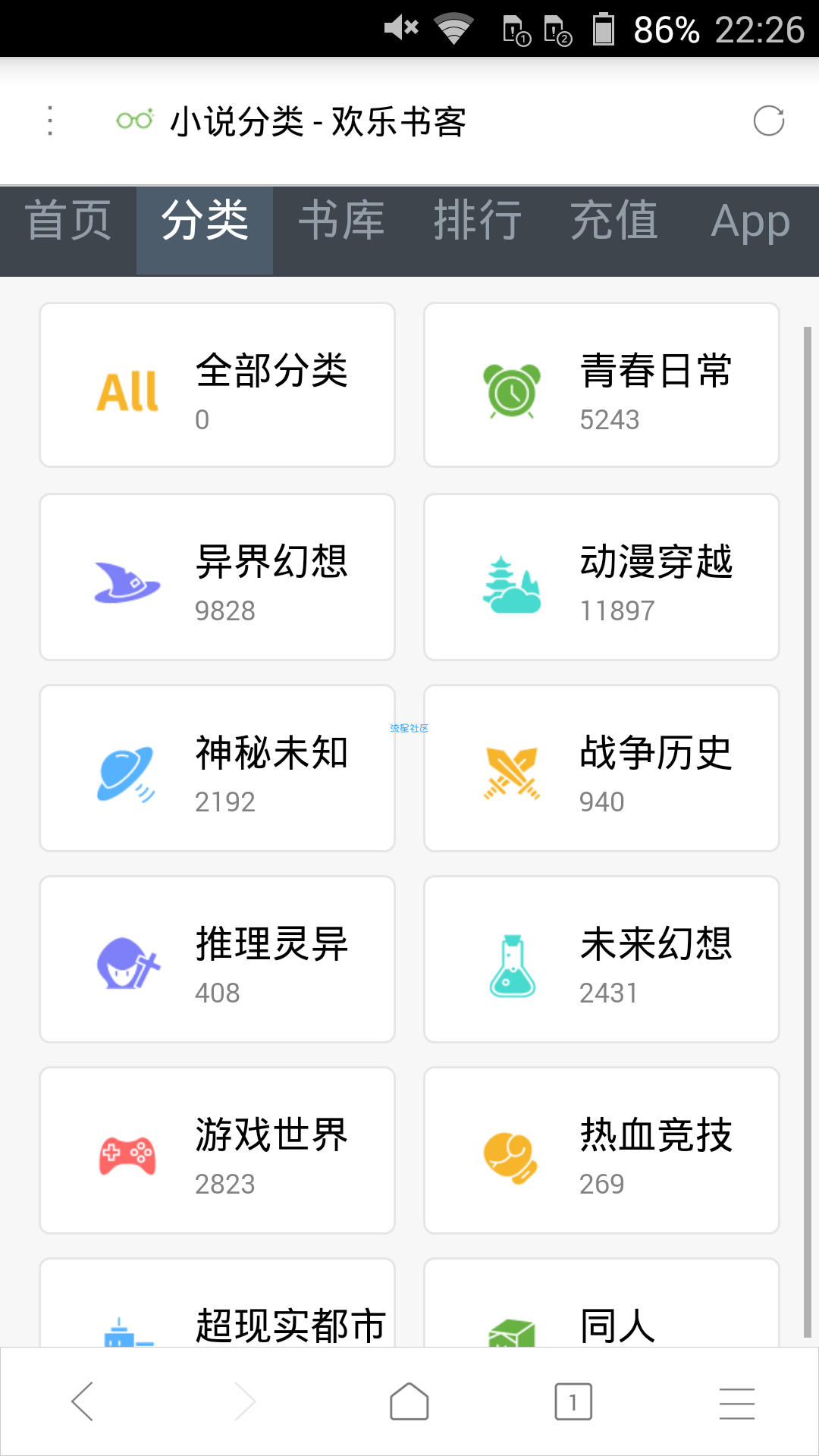The height and width of the screenshot is (1456, 819).
Task: Browse the 未来幻想 category
Action: pos(601,959)
